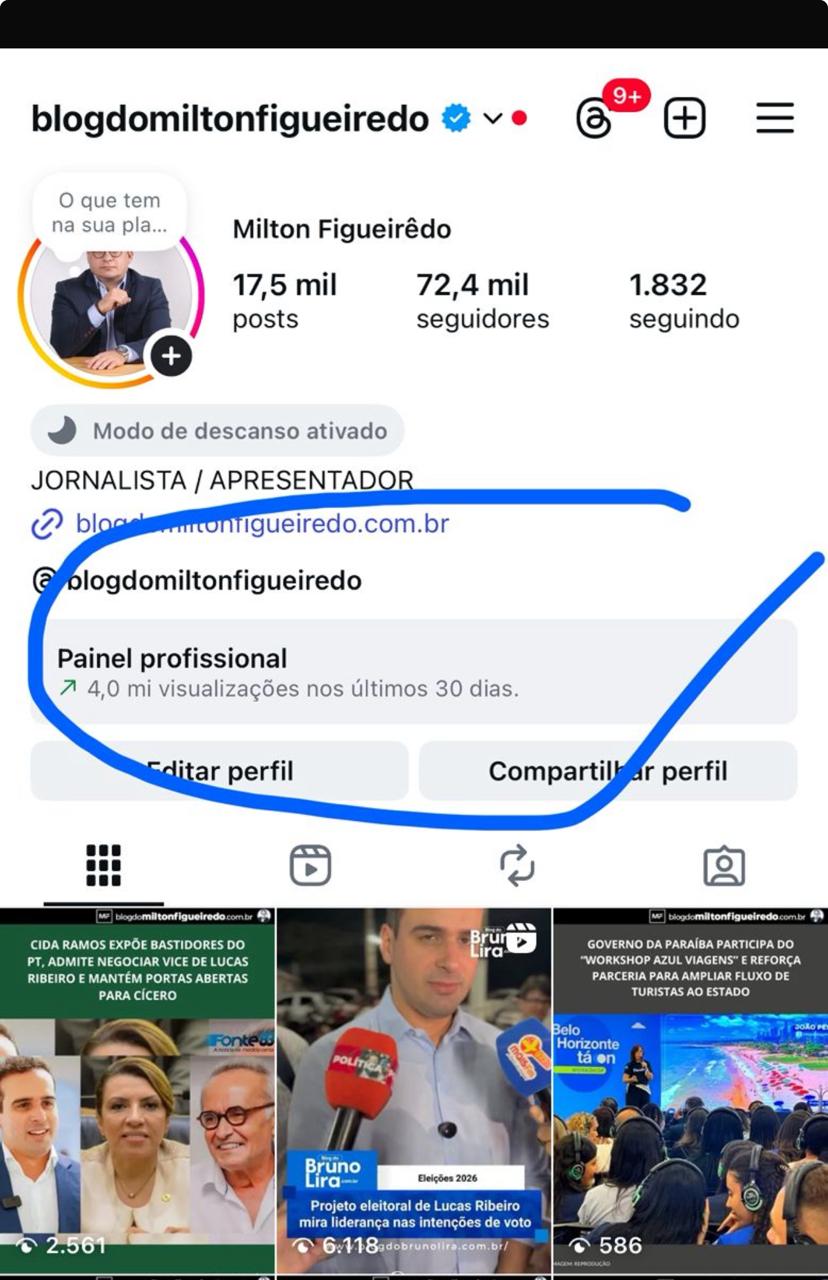Open the Workshop Azul Viagens post
Viewport: 828px width, 1280px height.
(x=691, y=1090)
